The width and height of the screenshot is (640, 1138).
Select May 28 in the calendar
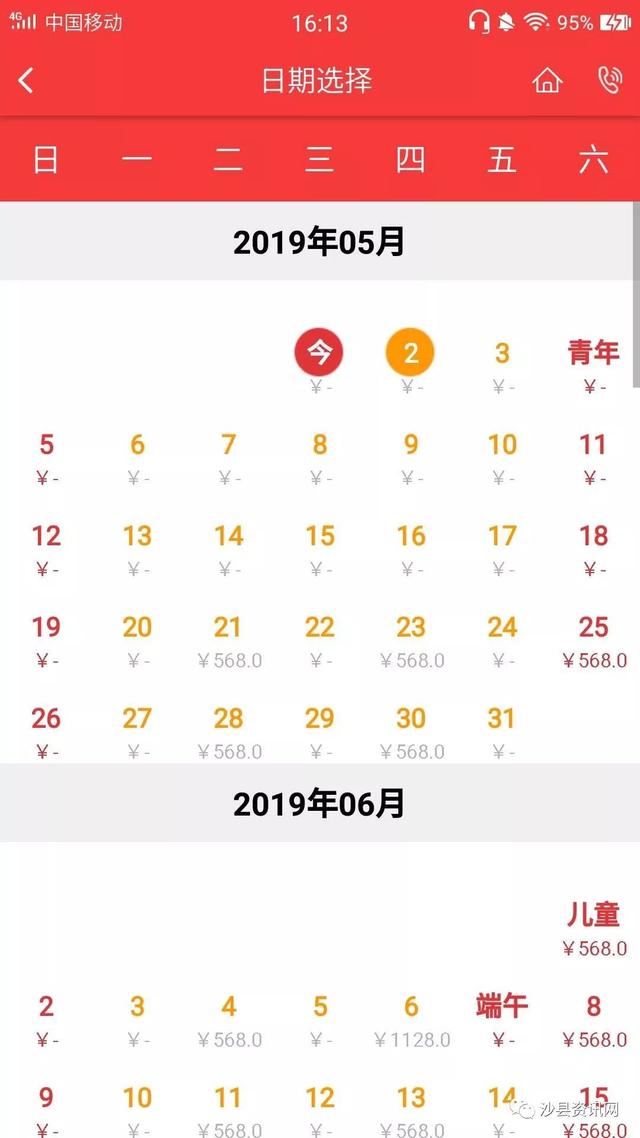pos(229,734)
